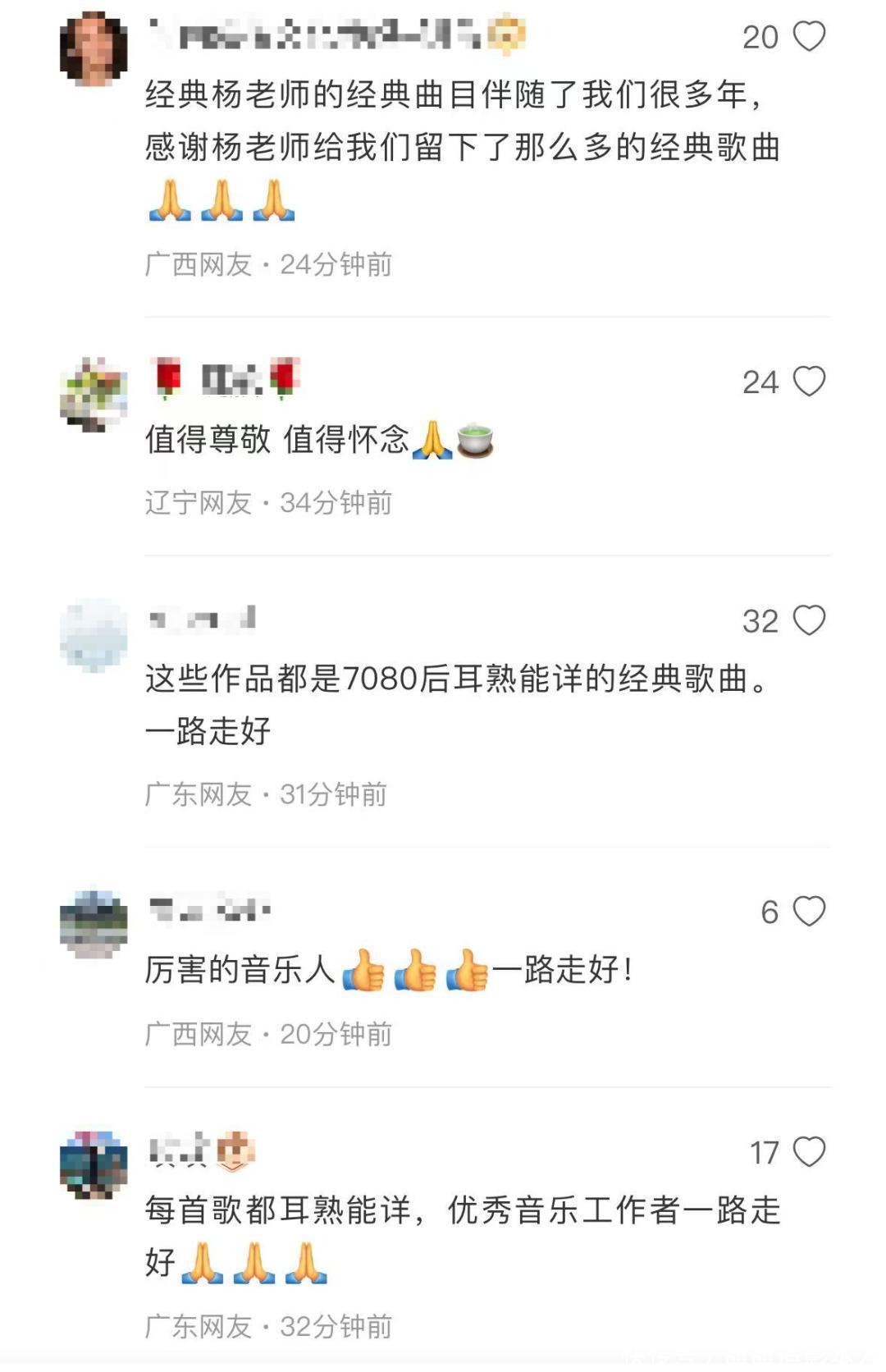Like the comment 厉害的音乐人 一路走好
Image resolution: width=886 pixels, height=1372 pixels.
click(x=809, y=911)
